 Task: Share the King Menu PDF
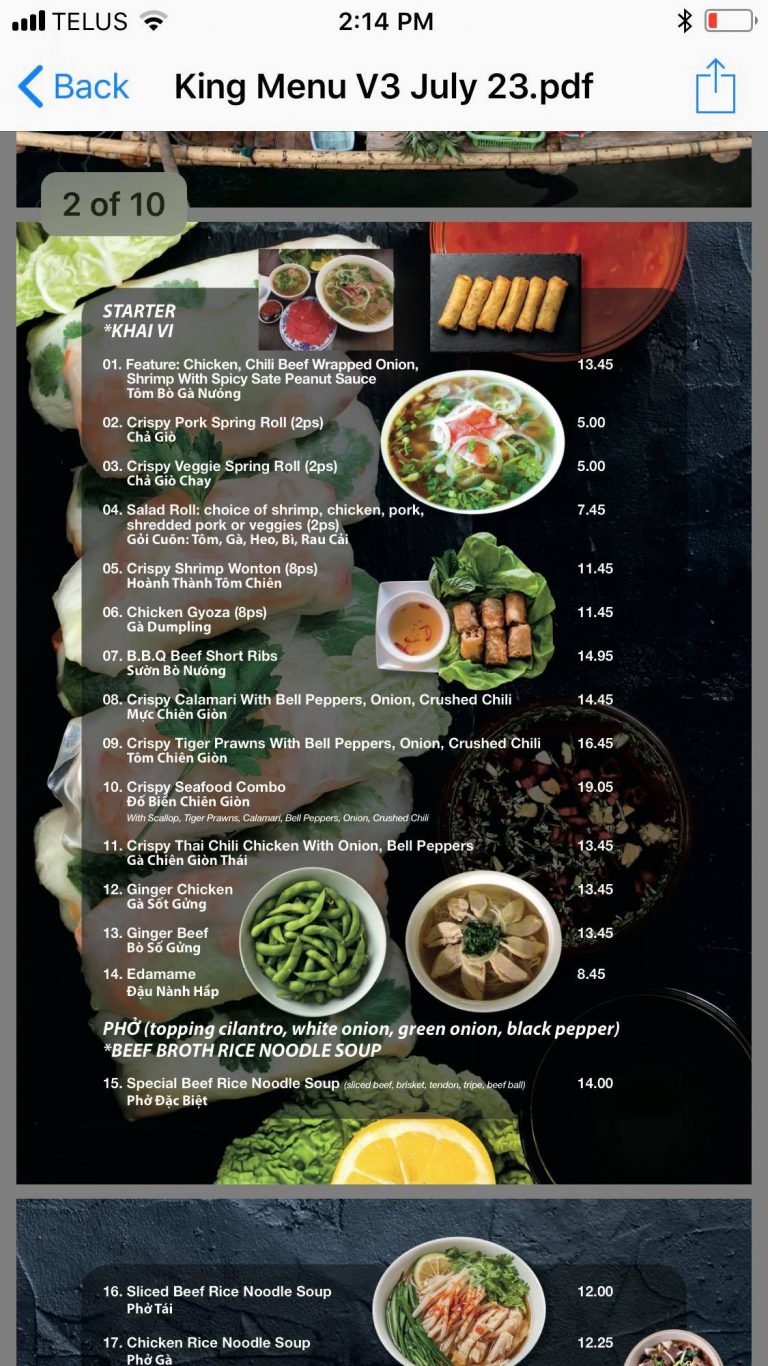click(715, 86)
